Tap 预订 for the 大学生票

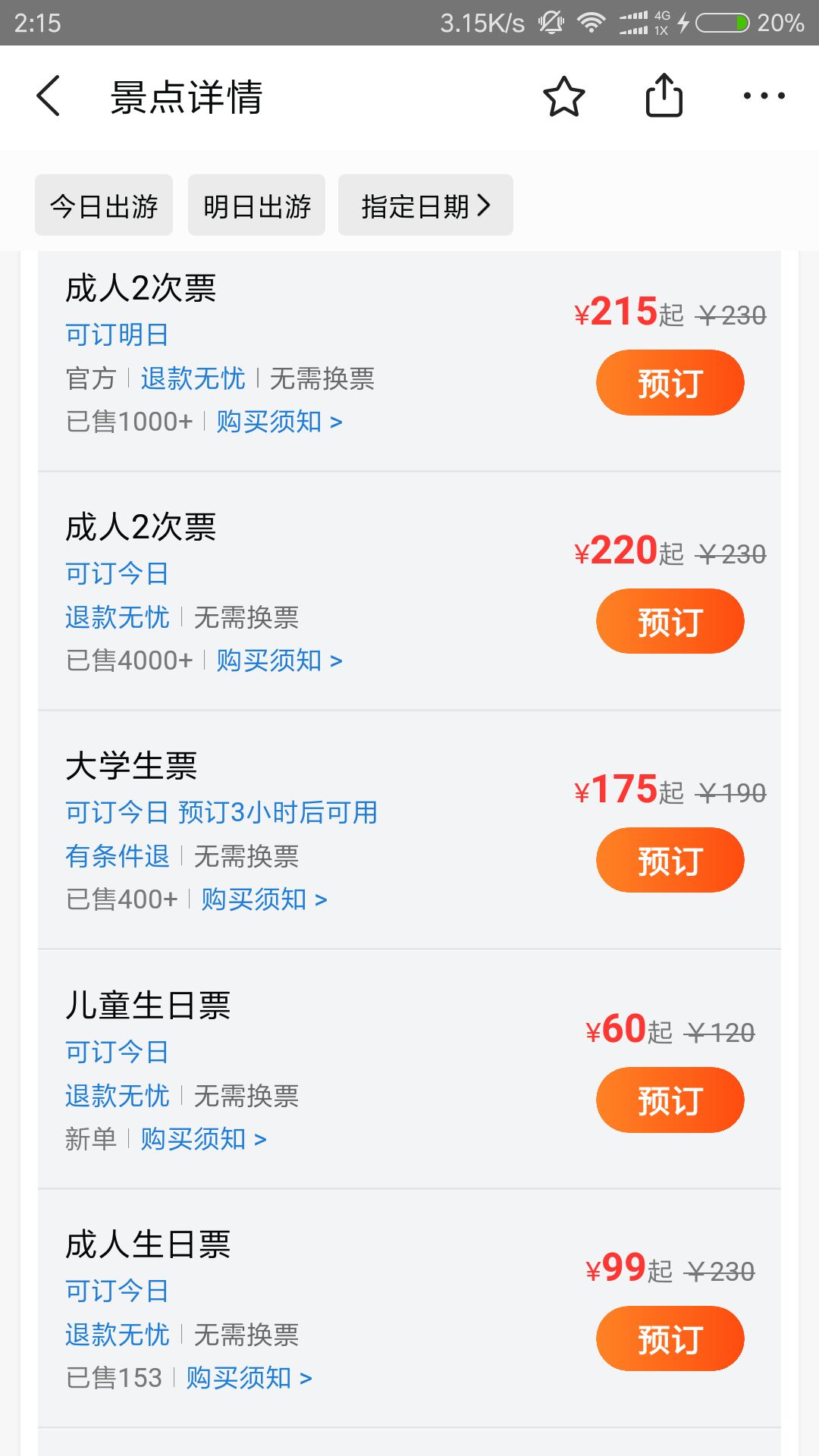coord(670,860)
